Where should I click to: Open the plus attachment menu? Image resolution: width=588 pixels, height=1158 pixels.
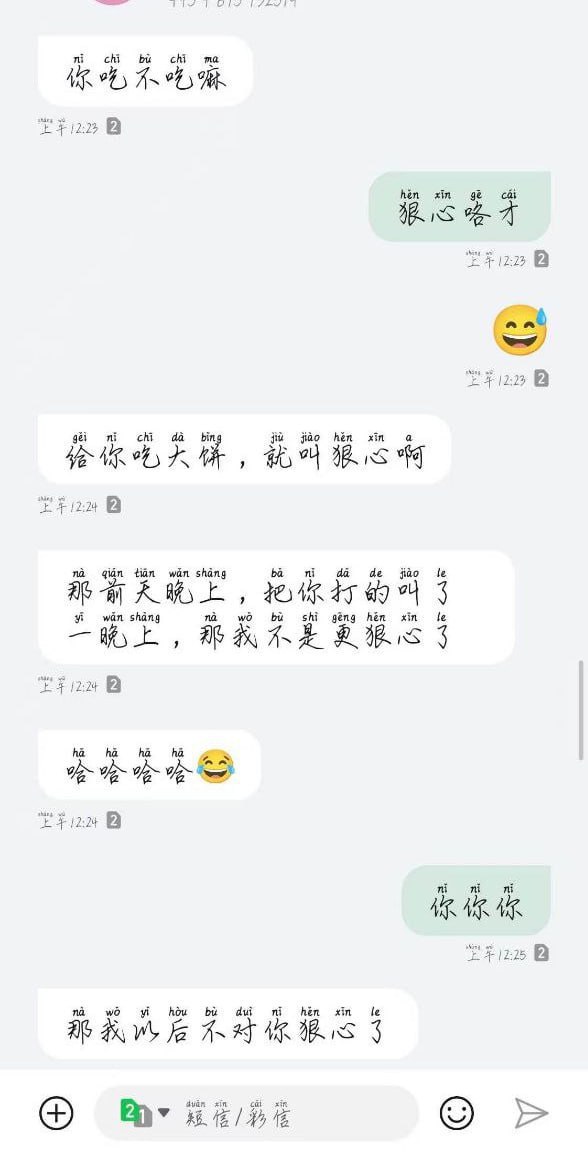tap(56, 1112)
